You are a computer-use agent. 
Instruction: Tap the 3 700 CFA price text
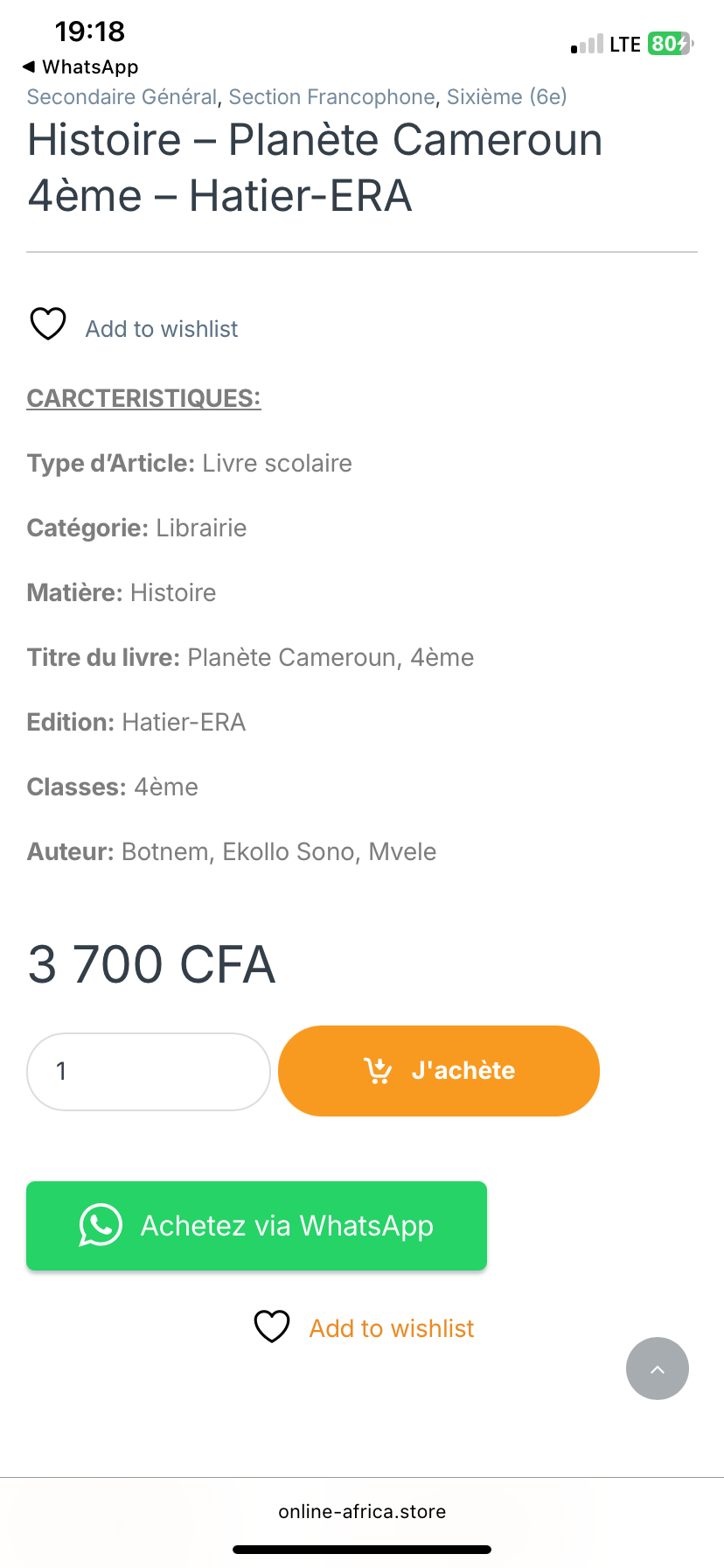click(150, 964)
